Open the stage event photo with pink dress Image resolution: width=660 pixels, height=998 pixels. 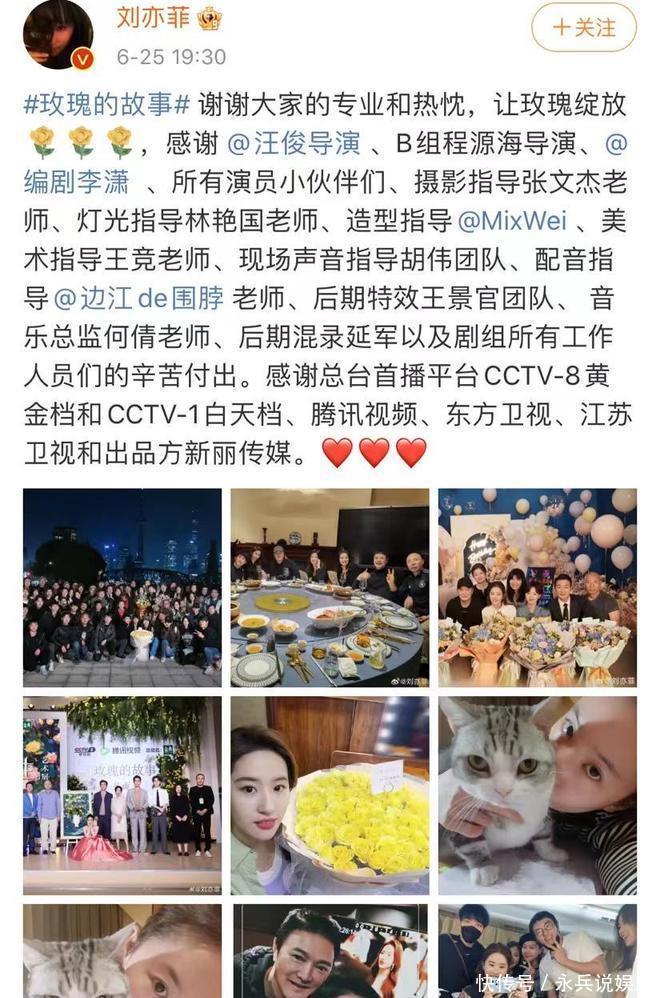click(123, 795)
